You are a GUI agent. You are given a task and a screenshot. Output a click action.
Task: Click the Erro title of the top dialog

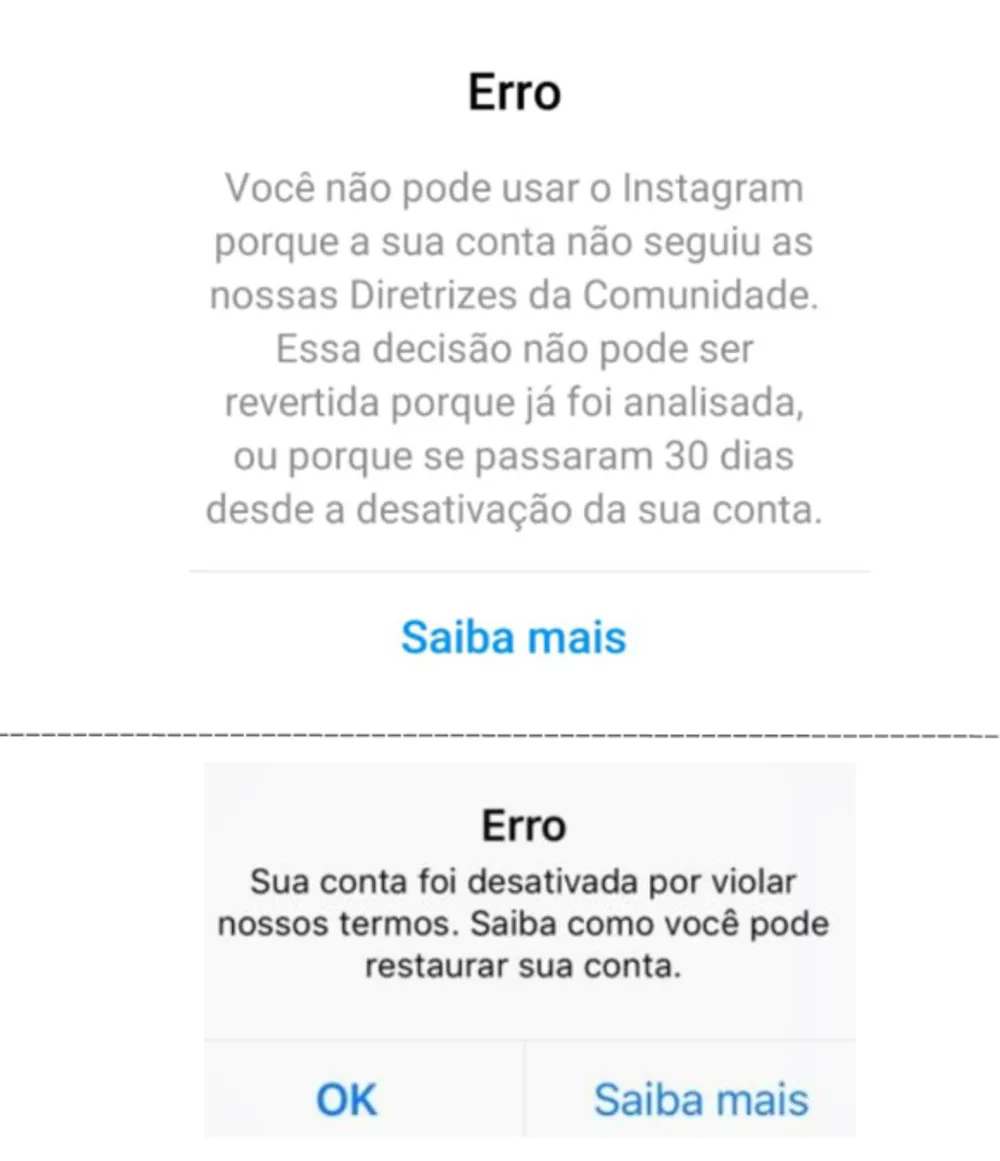point(513,90)
